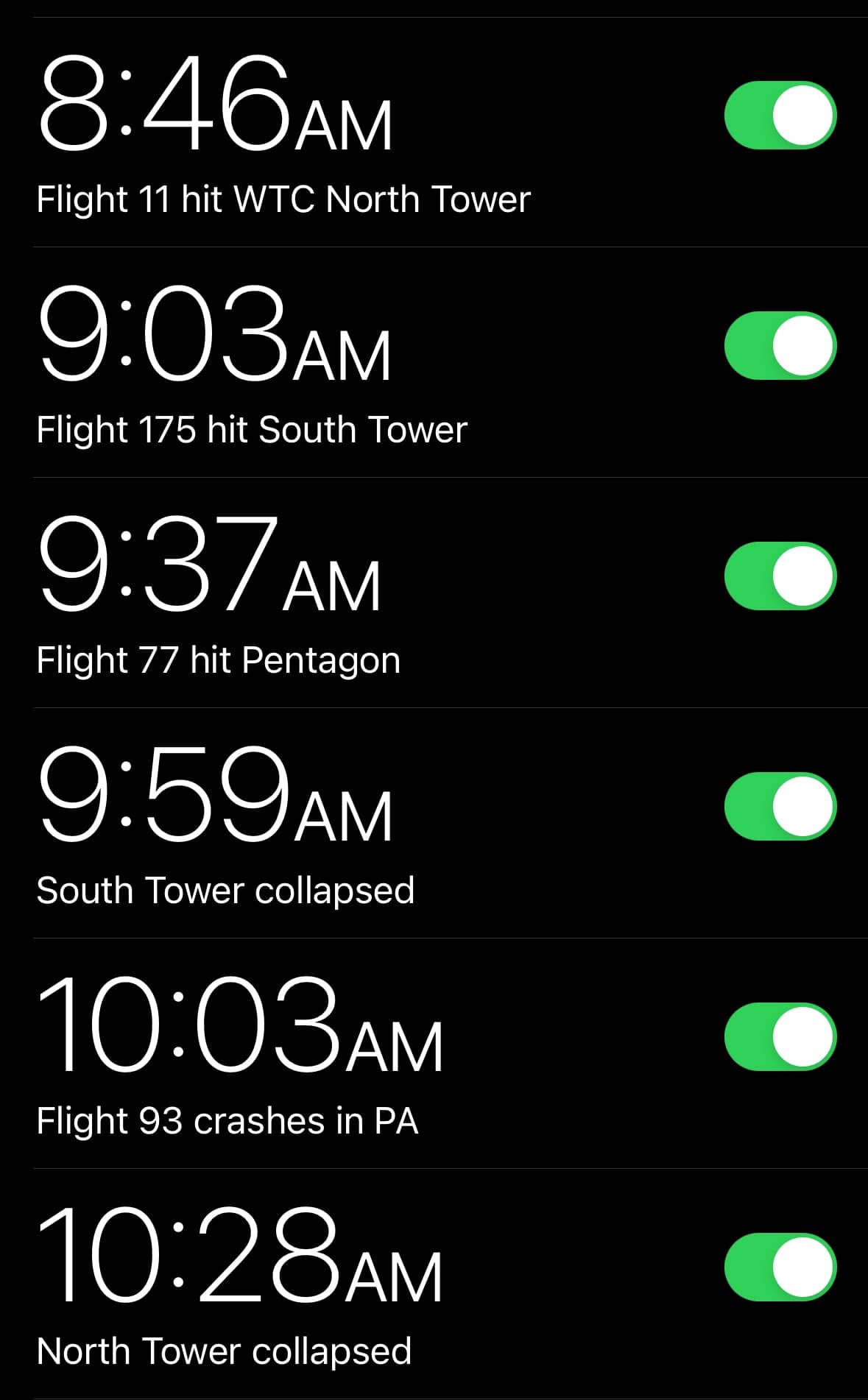868x1400 pixels.
Task: Disable the 10:28 AM alarm toggle
Action: [780, 1268]
